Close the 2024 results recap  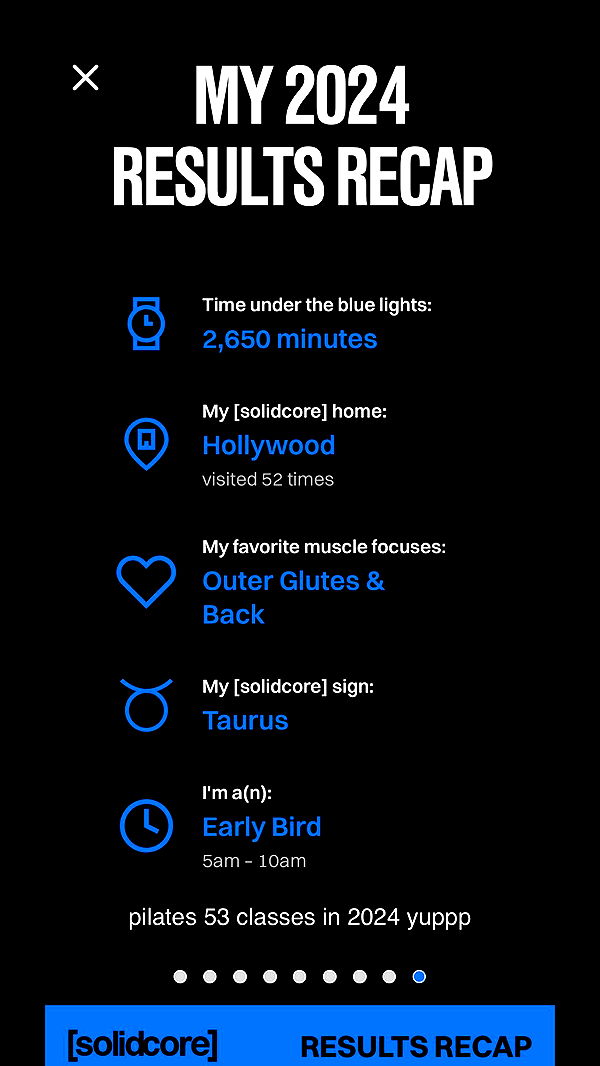pyautogui.click(x=86, y=78)
